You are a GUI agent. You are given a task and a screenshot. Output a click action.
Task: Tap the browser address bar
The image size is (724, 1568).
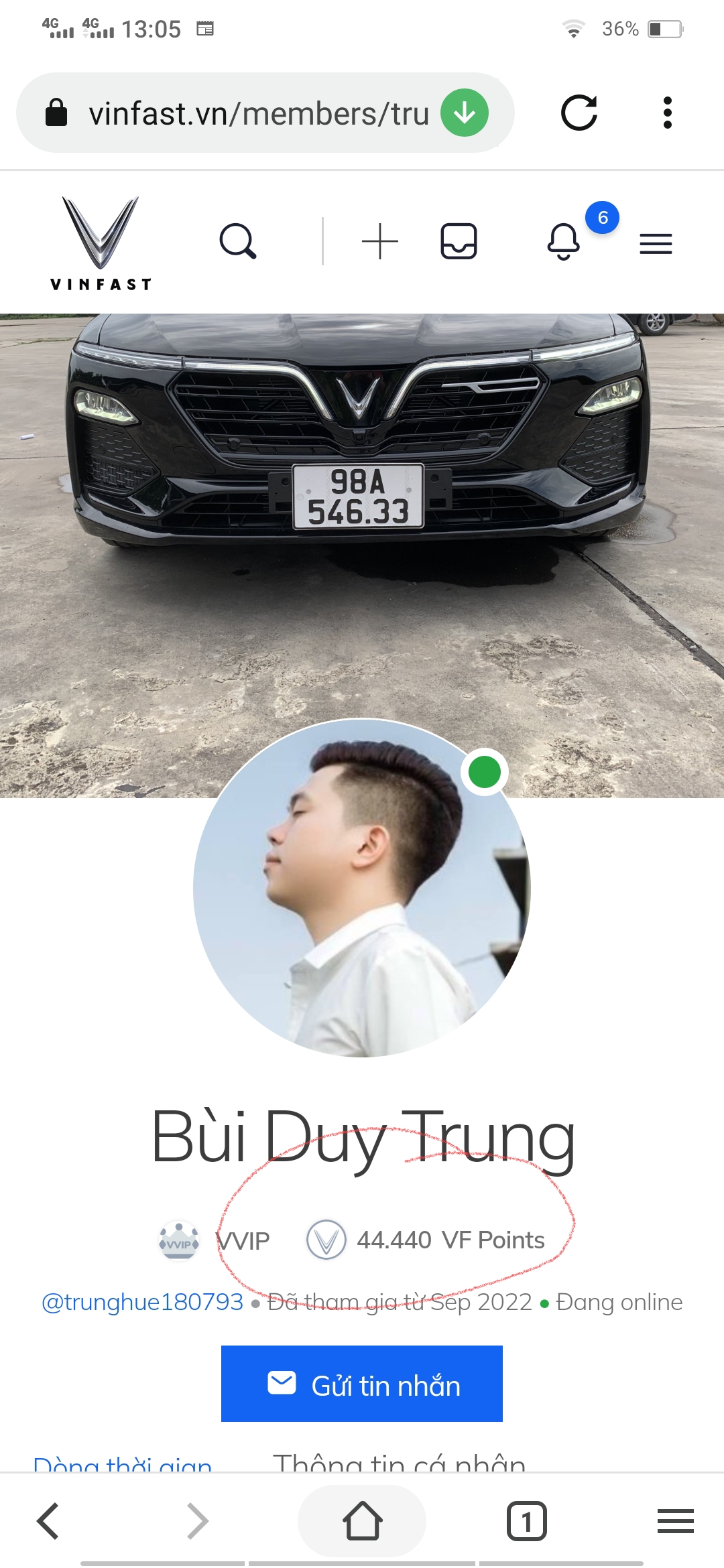pos(258,113)
